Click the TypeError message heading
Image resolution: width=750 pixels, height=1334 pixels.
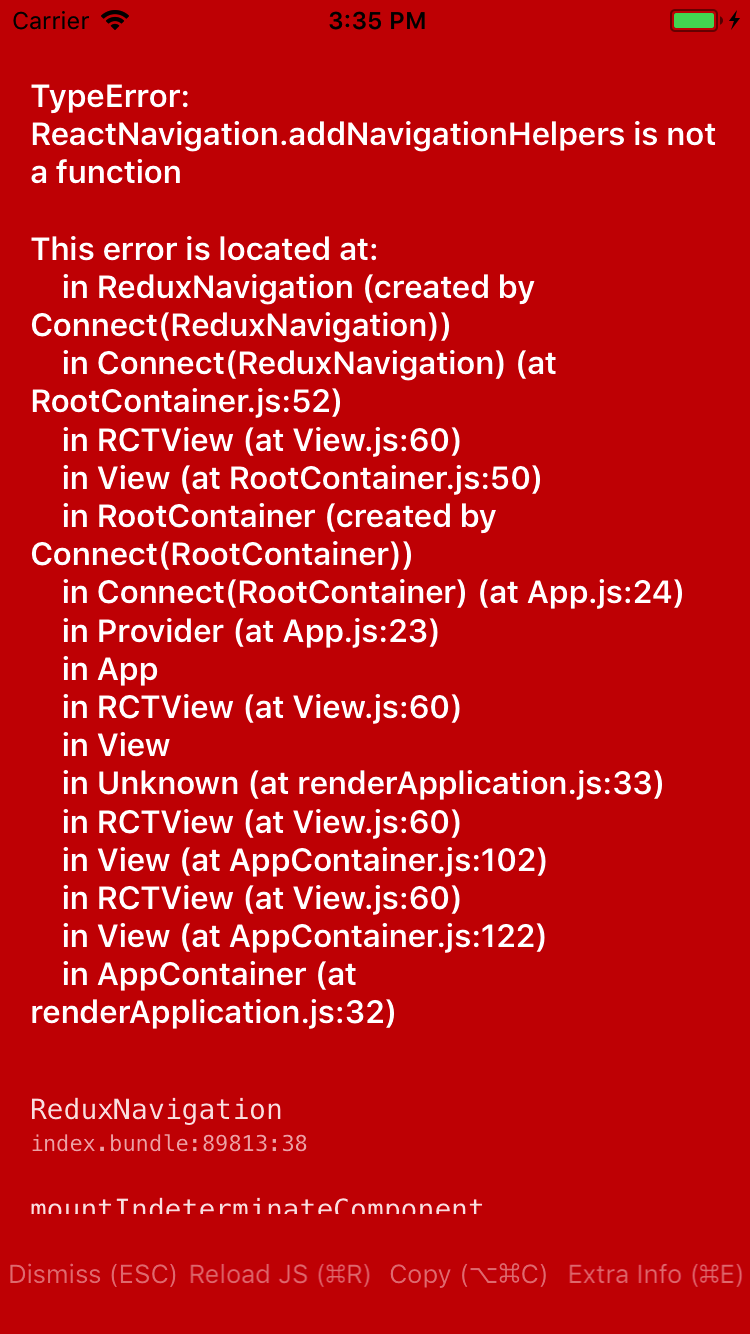[x=374, y=134]
